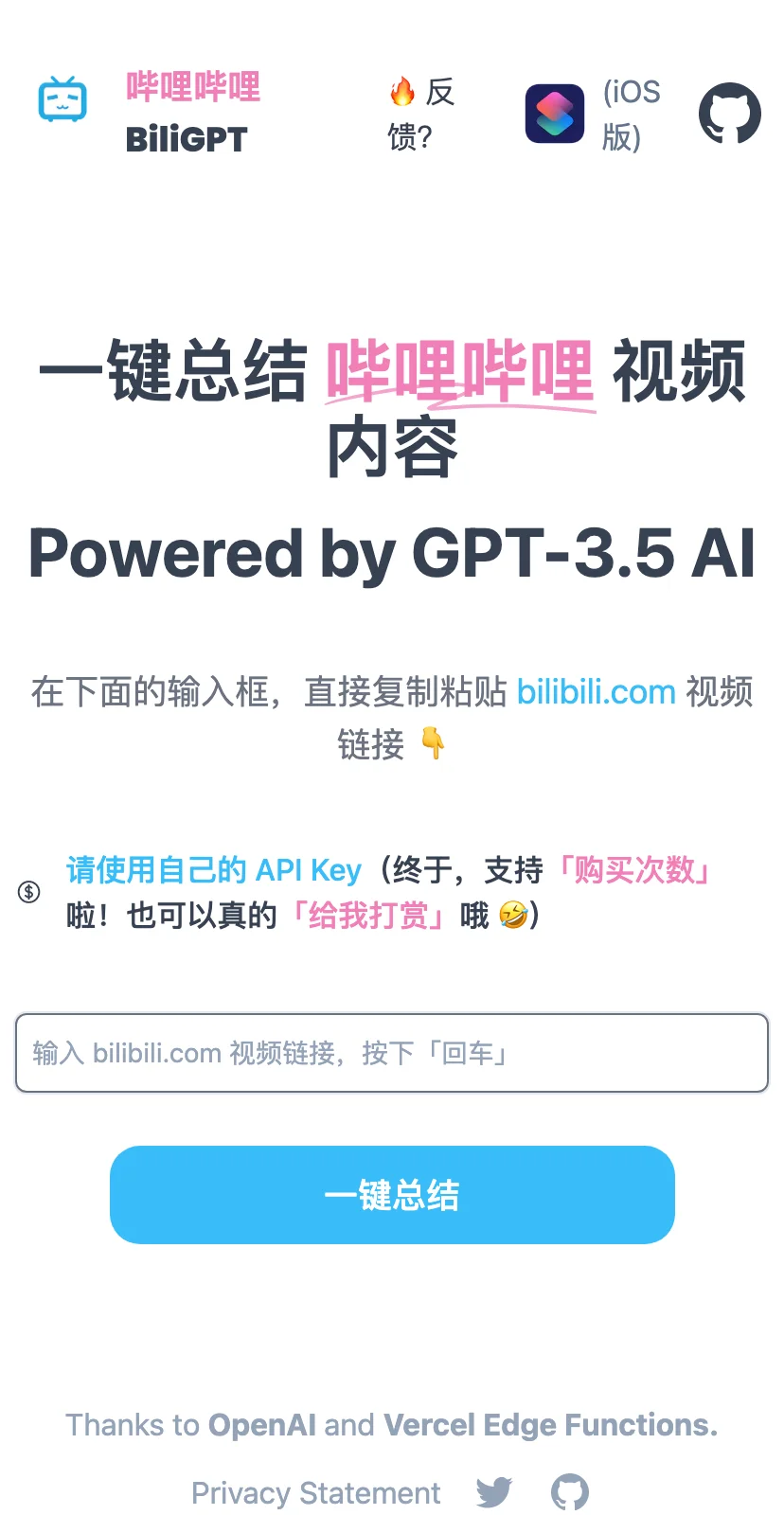This screenshot has width=784, height=1515.
Task: Open the iOS版 shortcut link
Action: tap(593, 114)
